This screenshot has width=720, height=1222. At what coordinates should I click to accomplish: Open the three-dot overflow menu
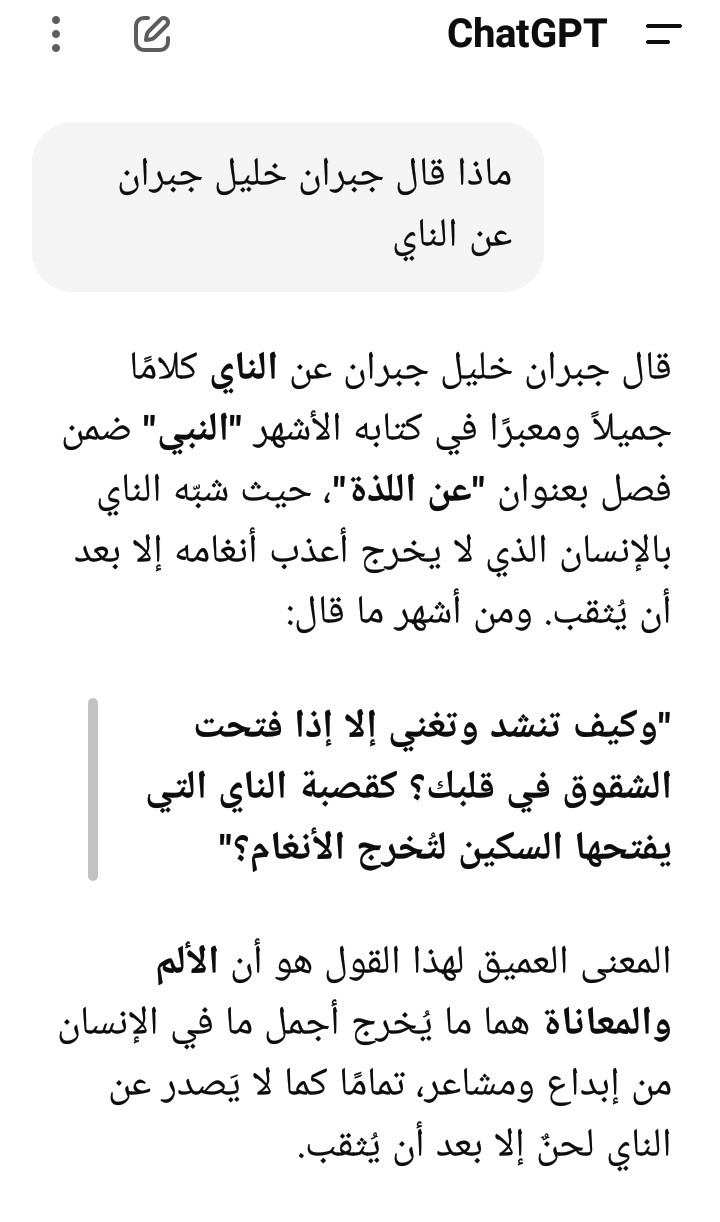[56, 35]
